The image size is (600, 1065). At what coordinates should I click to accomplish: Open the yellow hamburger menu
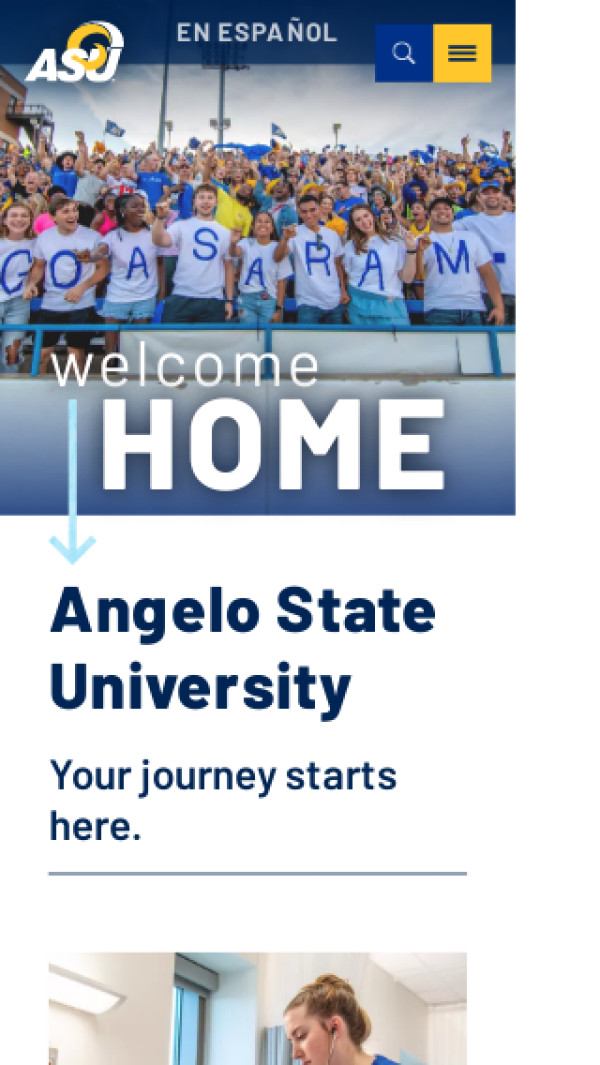point(462,53)
